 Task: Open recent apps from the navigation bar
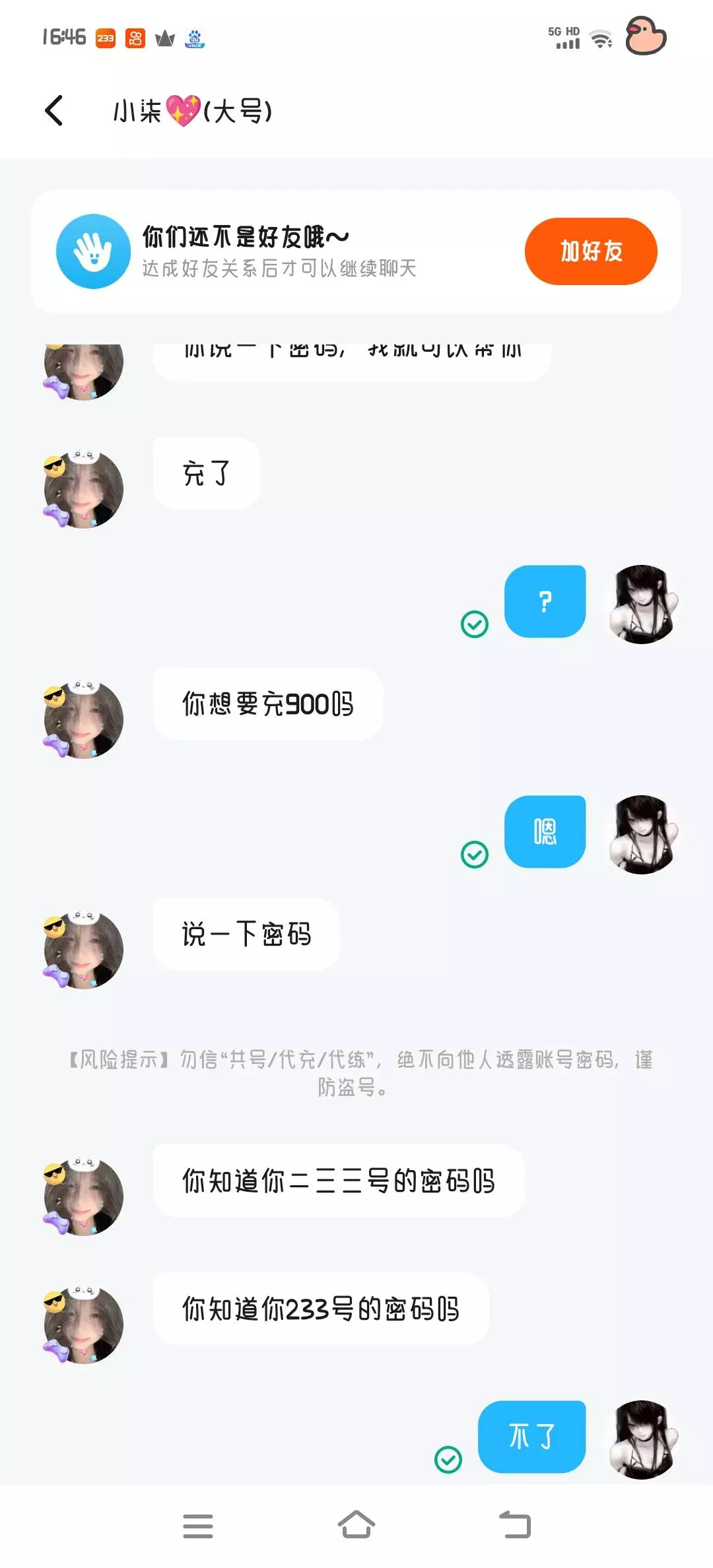(x=197, y=1526)
